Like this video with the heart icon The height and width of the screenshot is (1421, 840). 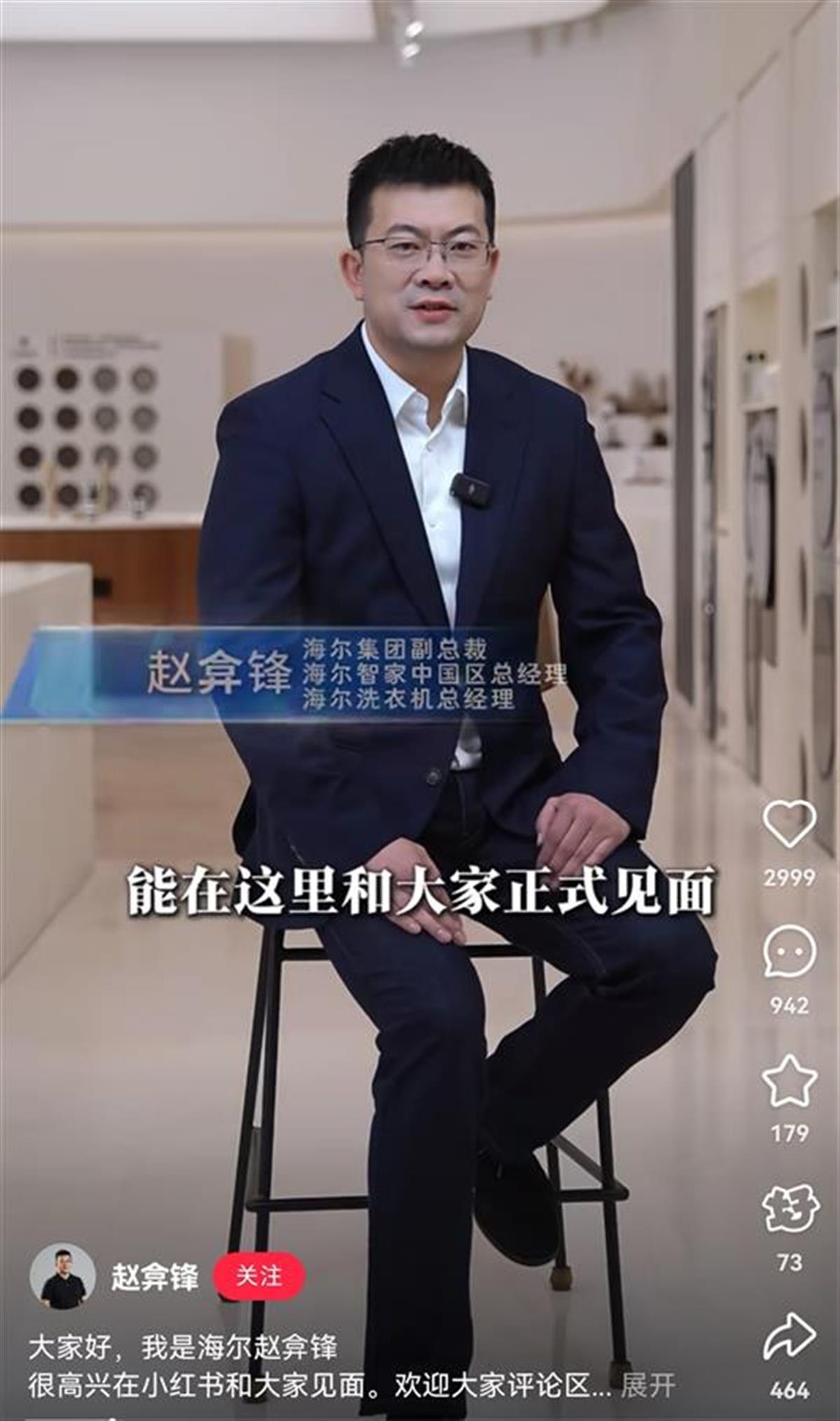[x=789, y=824]
